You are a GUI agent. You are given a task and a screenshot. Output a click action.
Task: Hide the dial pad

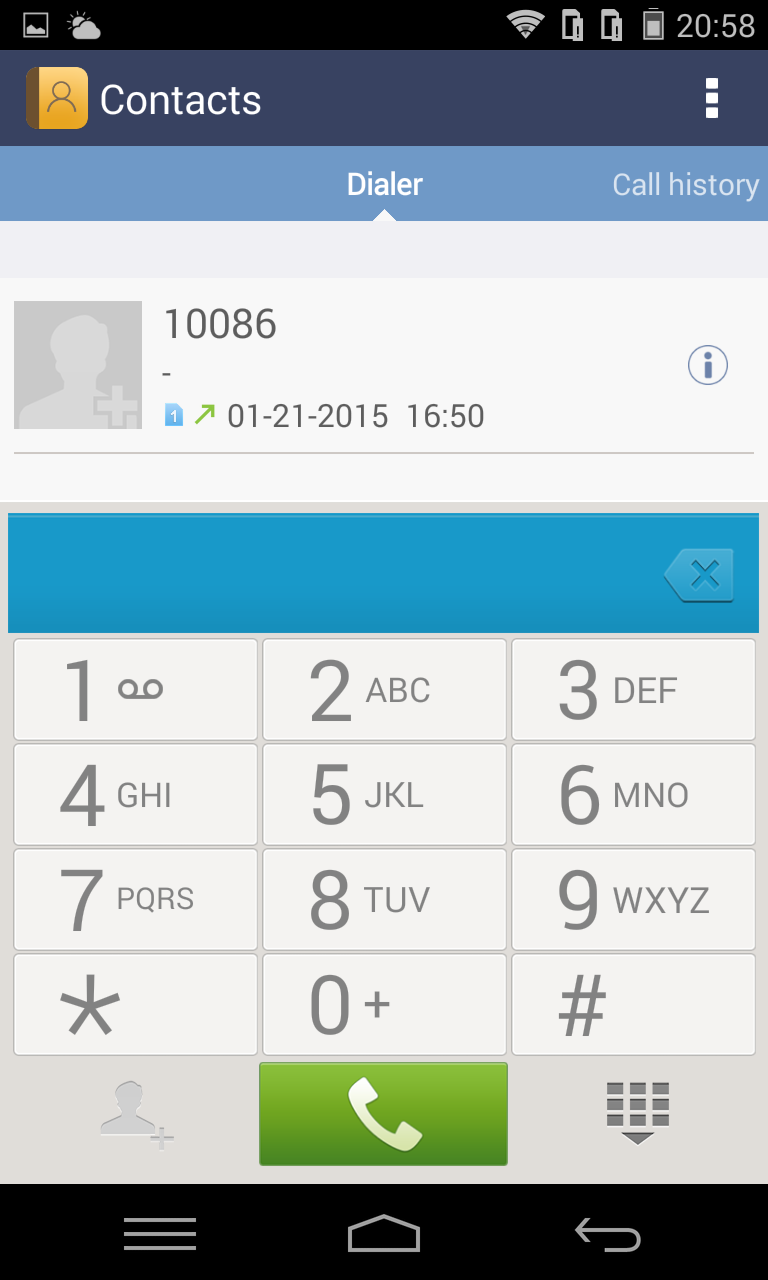point(638,1113)
